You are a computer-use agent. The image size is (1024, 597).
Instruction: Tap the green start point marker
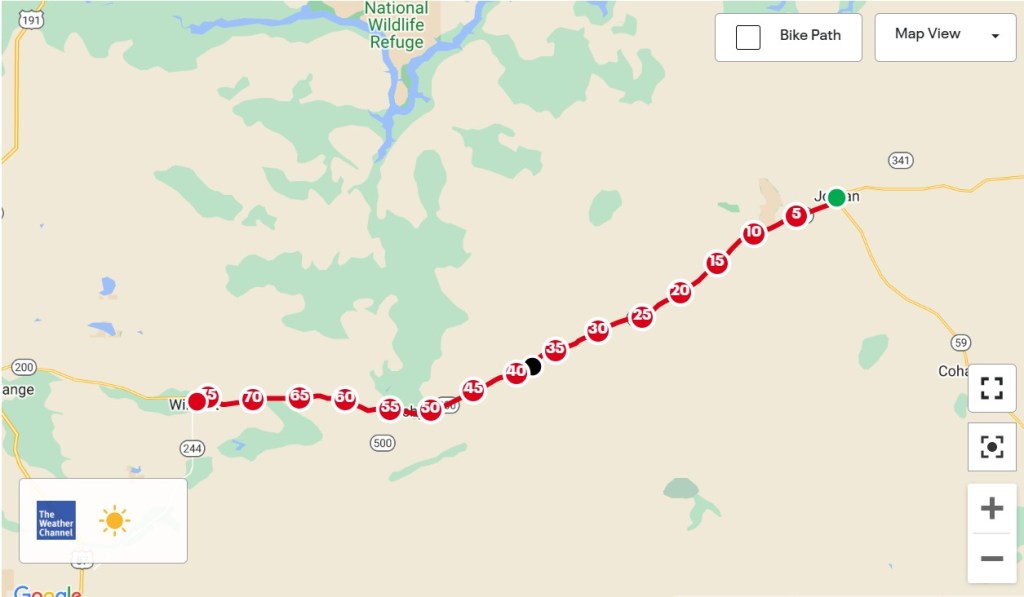pos(836,197)
